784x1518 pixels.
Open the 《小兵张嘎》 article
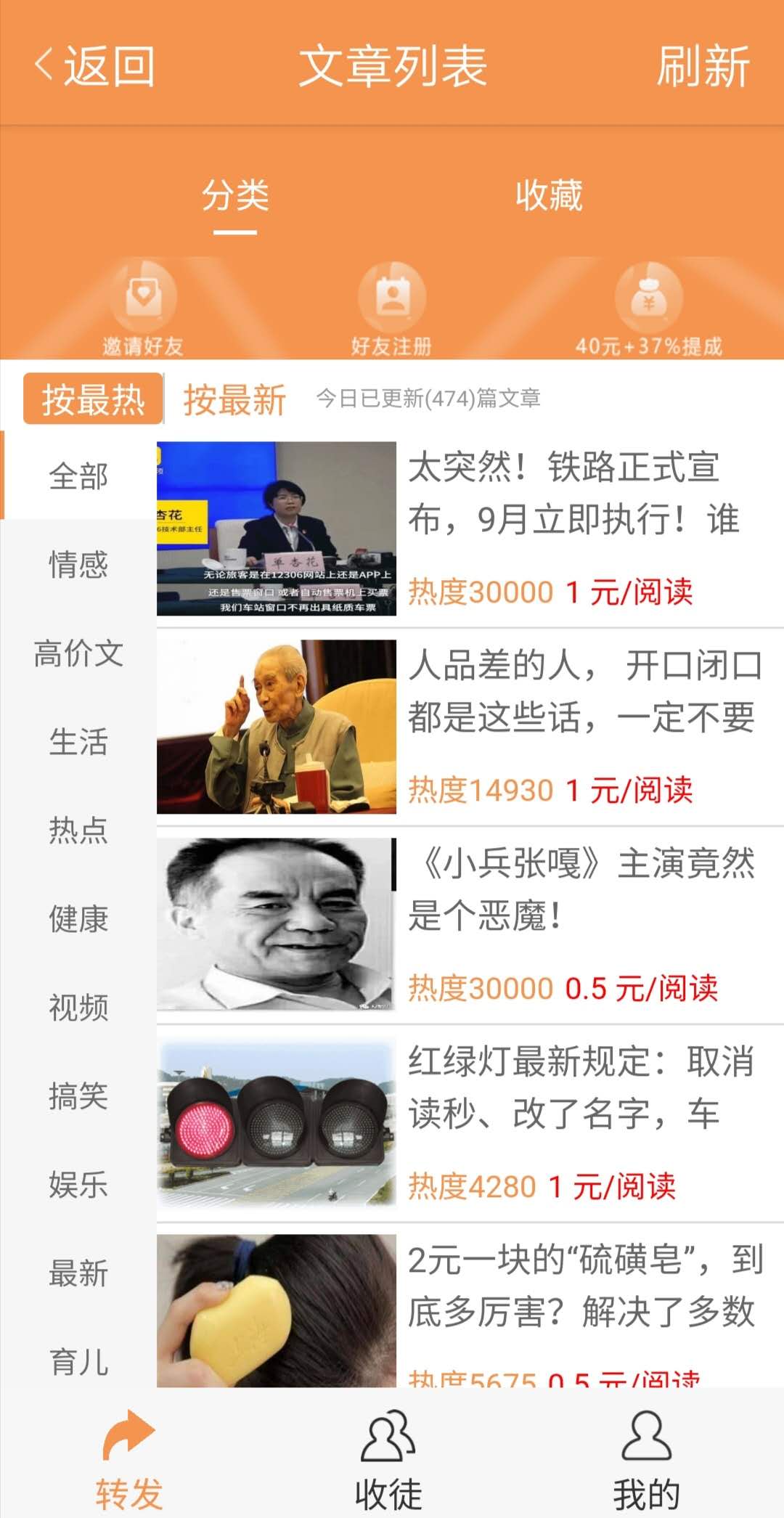[x=470, y=925]
